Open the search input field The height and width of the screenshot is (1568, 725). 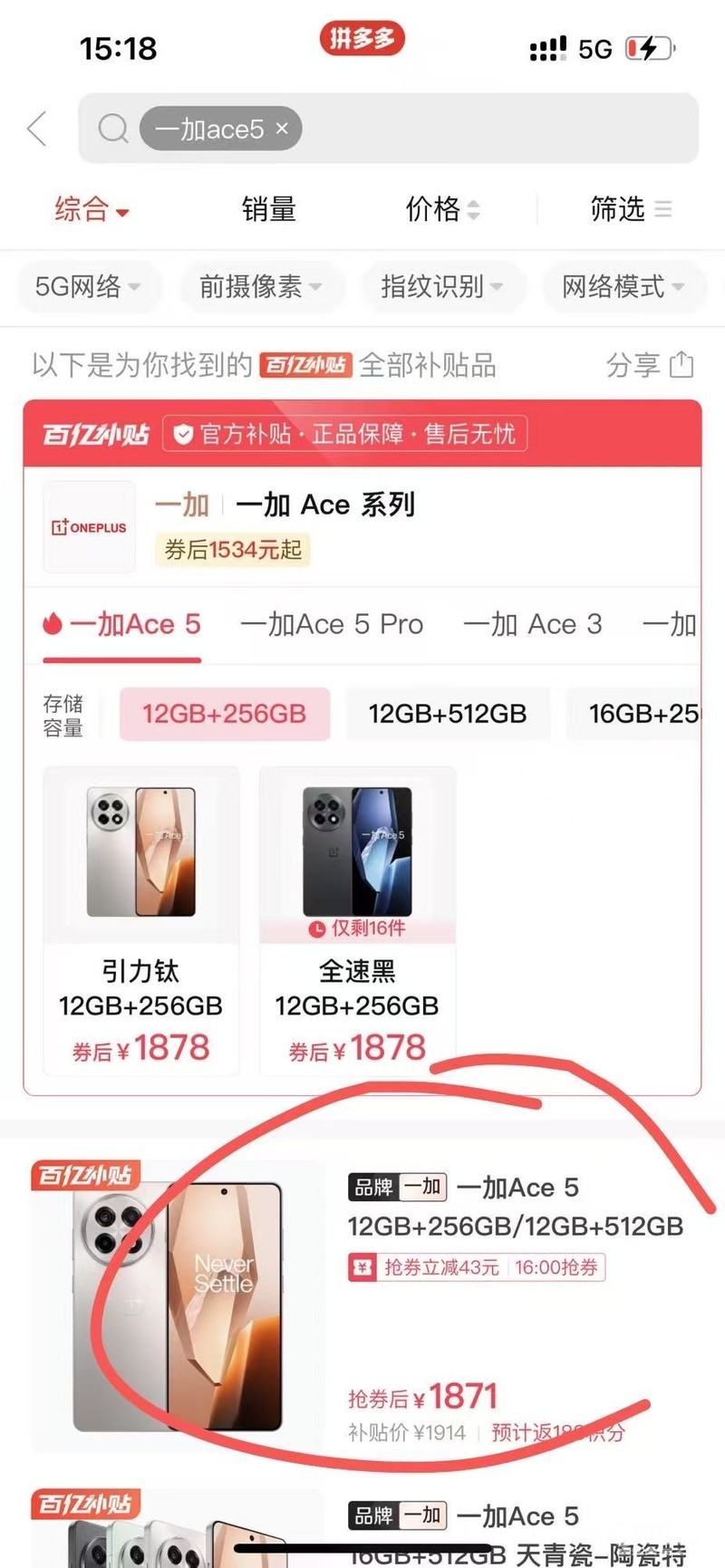point(498,129)
